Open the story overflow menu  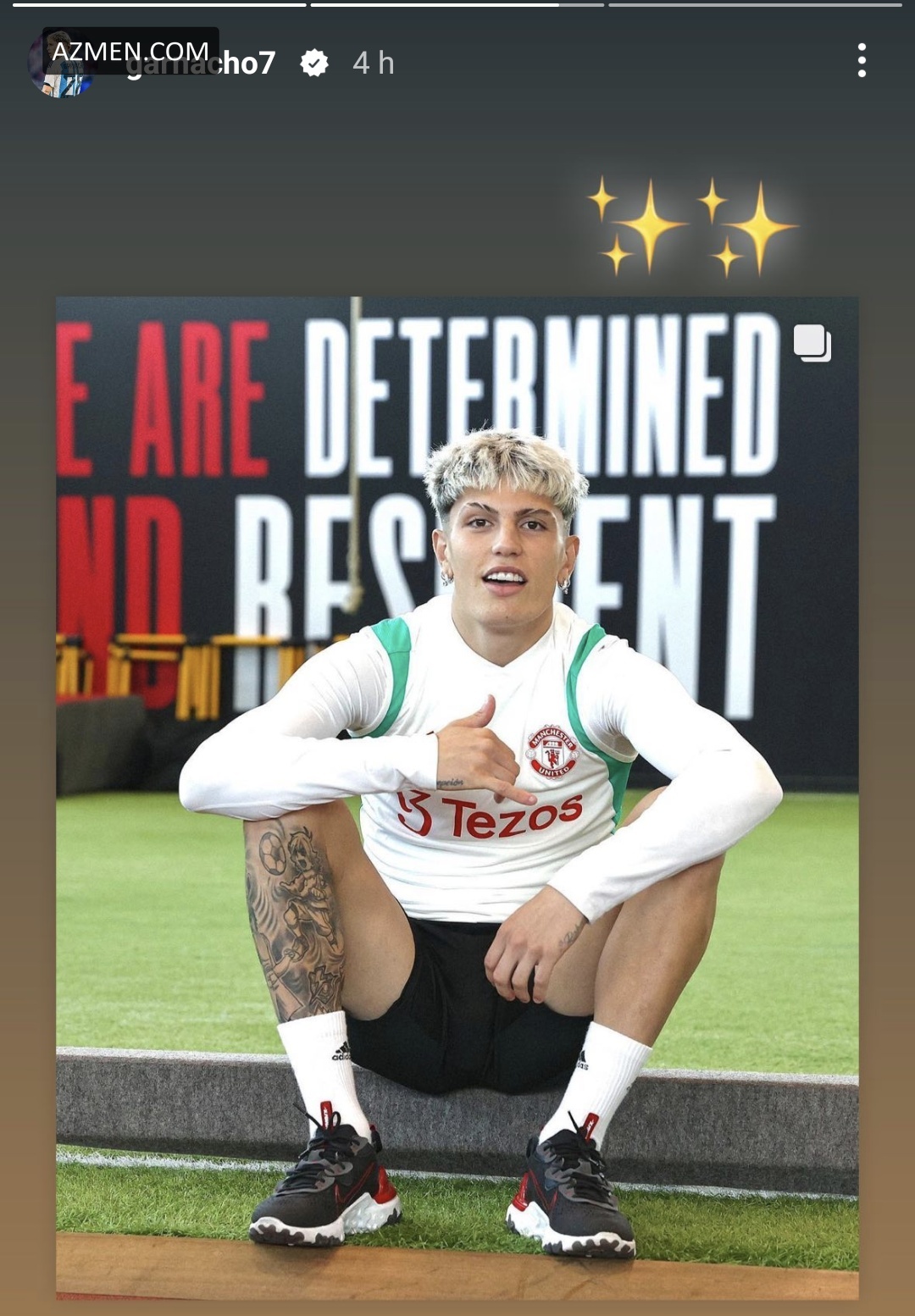862,61
